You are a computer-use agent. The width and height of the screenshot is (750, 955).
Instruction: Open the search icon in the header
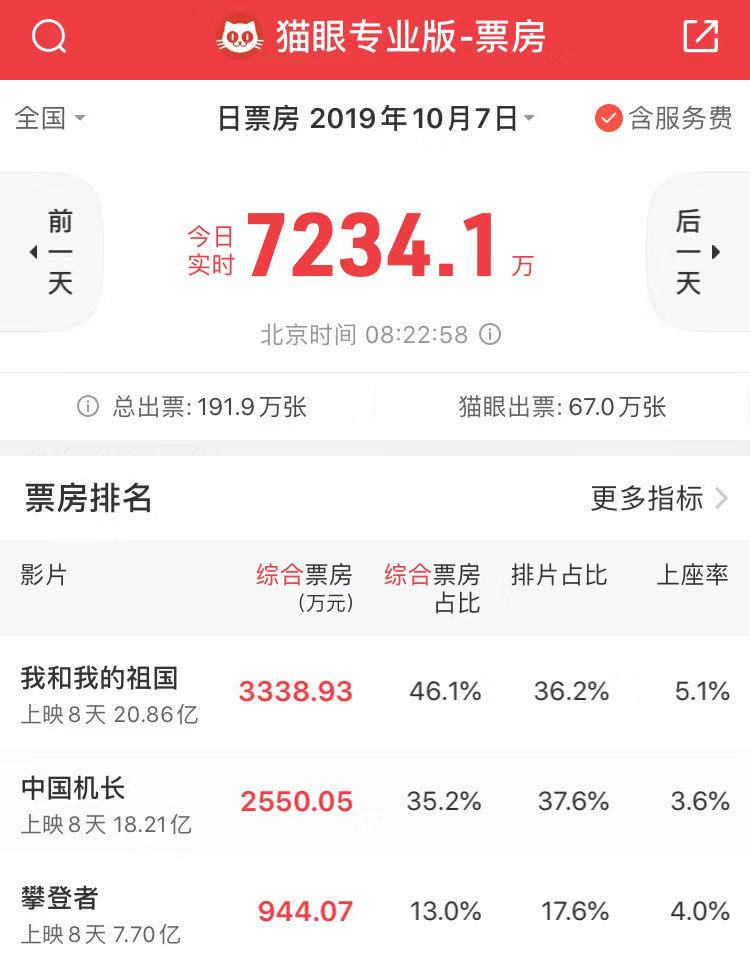[x=49, y=38]
